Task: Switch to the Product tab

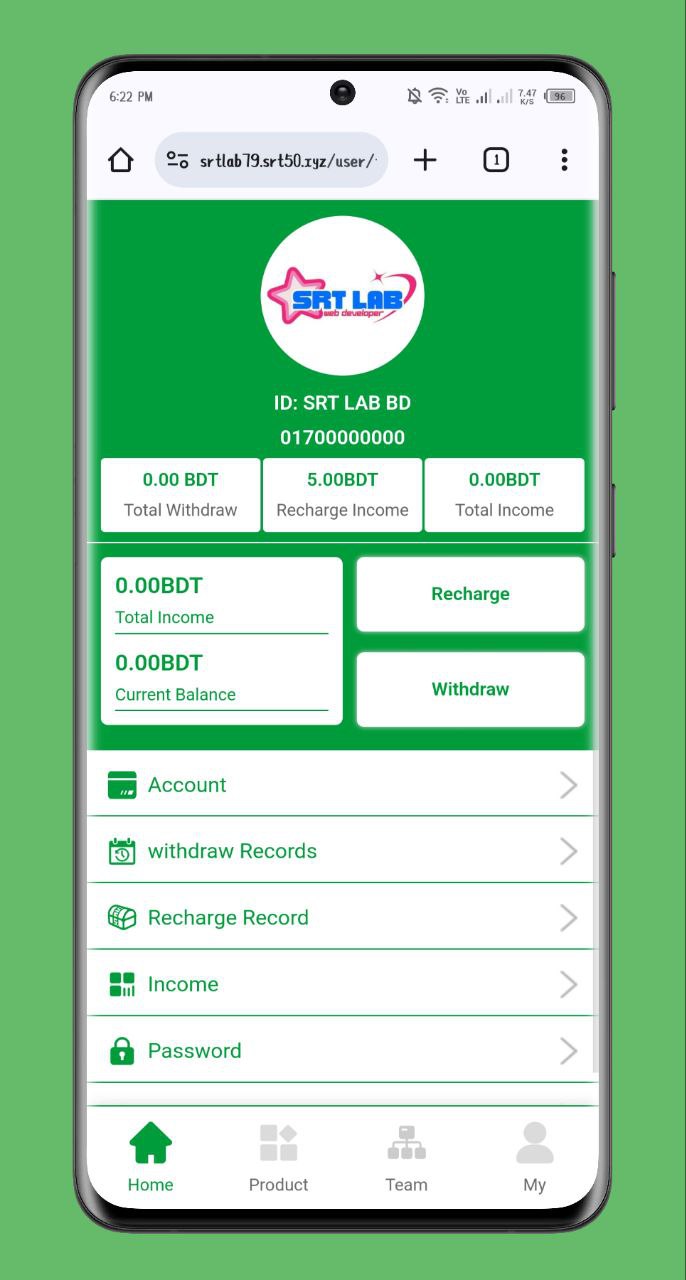Action: tap(278, 1158)
